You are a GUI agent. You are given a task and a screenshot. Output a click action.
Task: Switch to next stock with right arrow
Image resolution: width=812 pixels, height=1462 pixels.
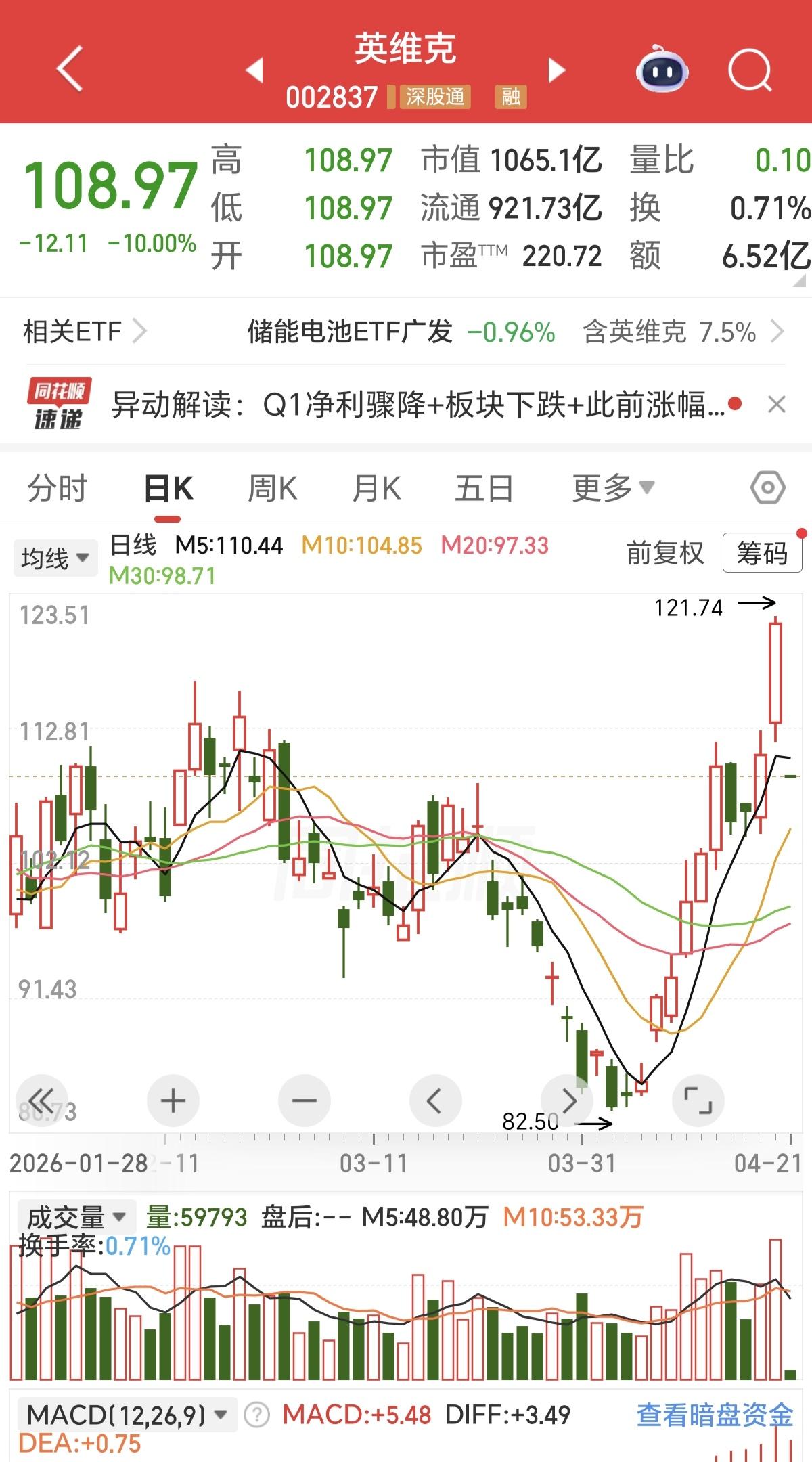click(x=555, y=70)
